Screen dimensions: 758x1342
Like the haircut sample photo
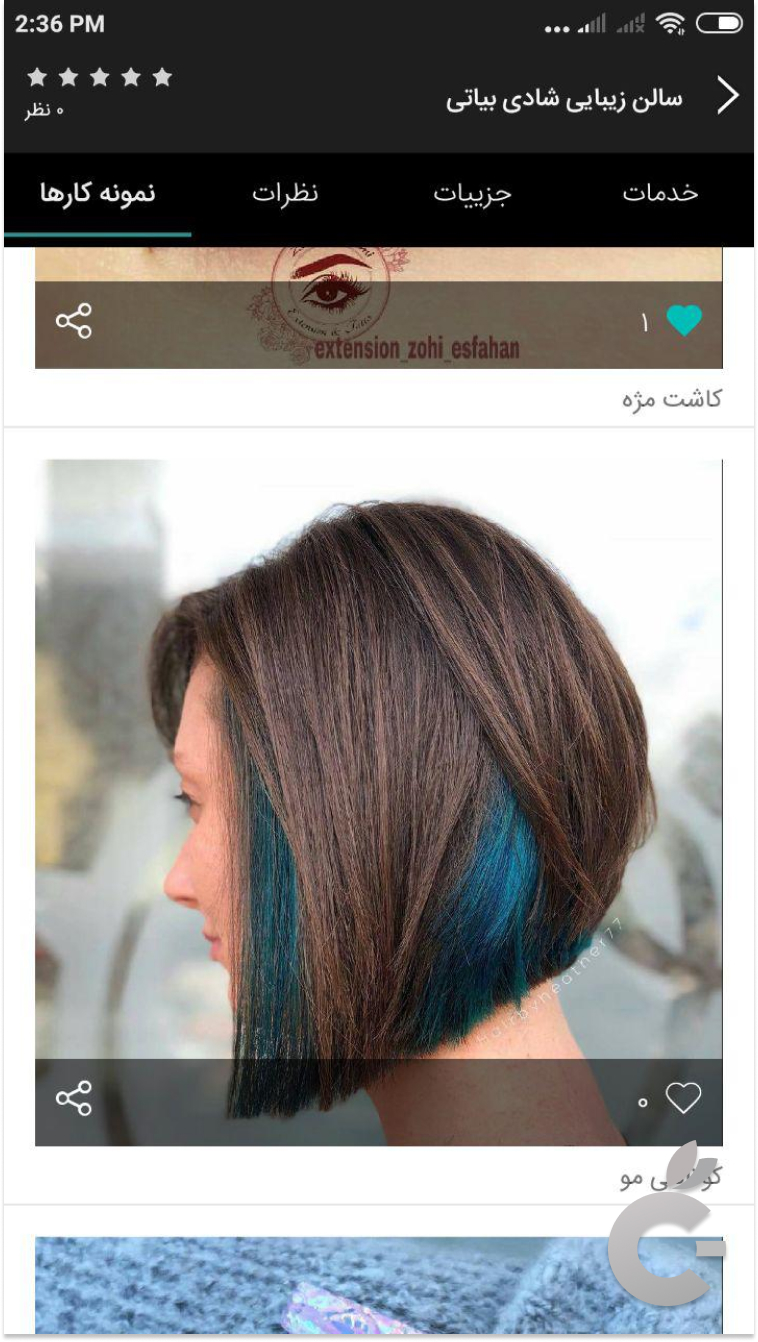click(684, 1099)
